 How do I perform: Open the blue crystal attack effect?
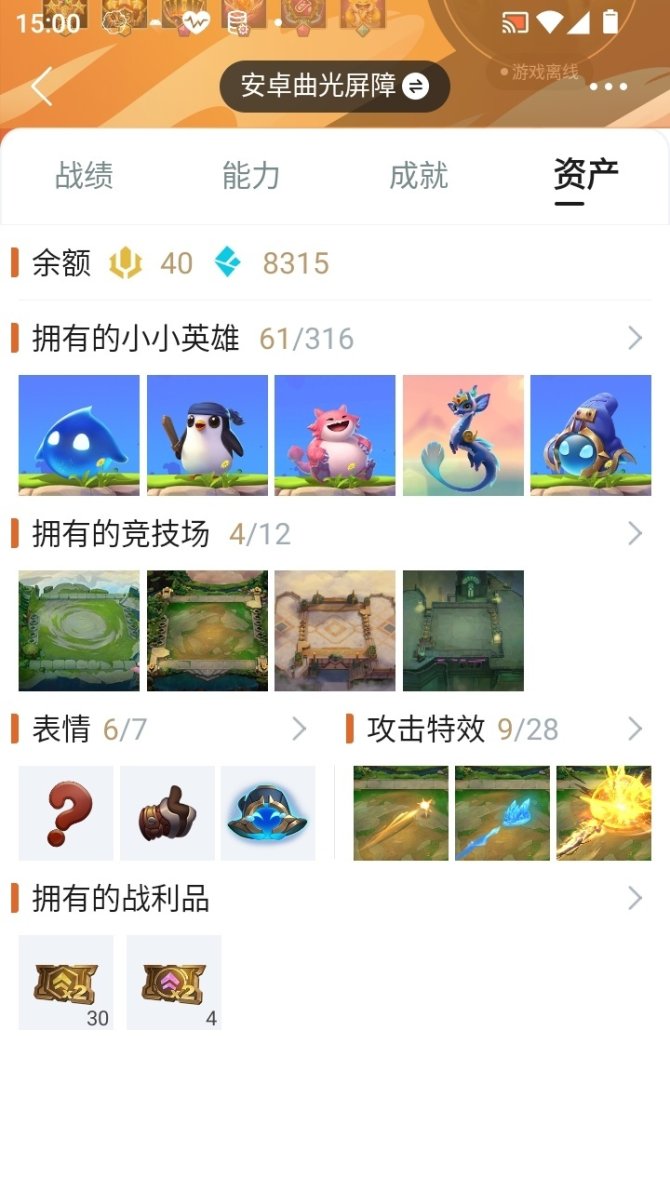(x=502, y=813)
